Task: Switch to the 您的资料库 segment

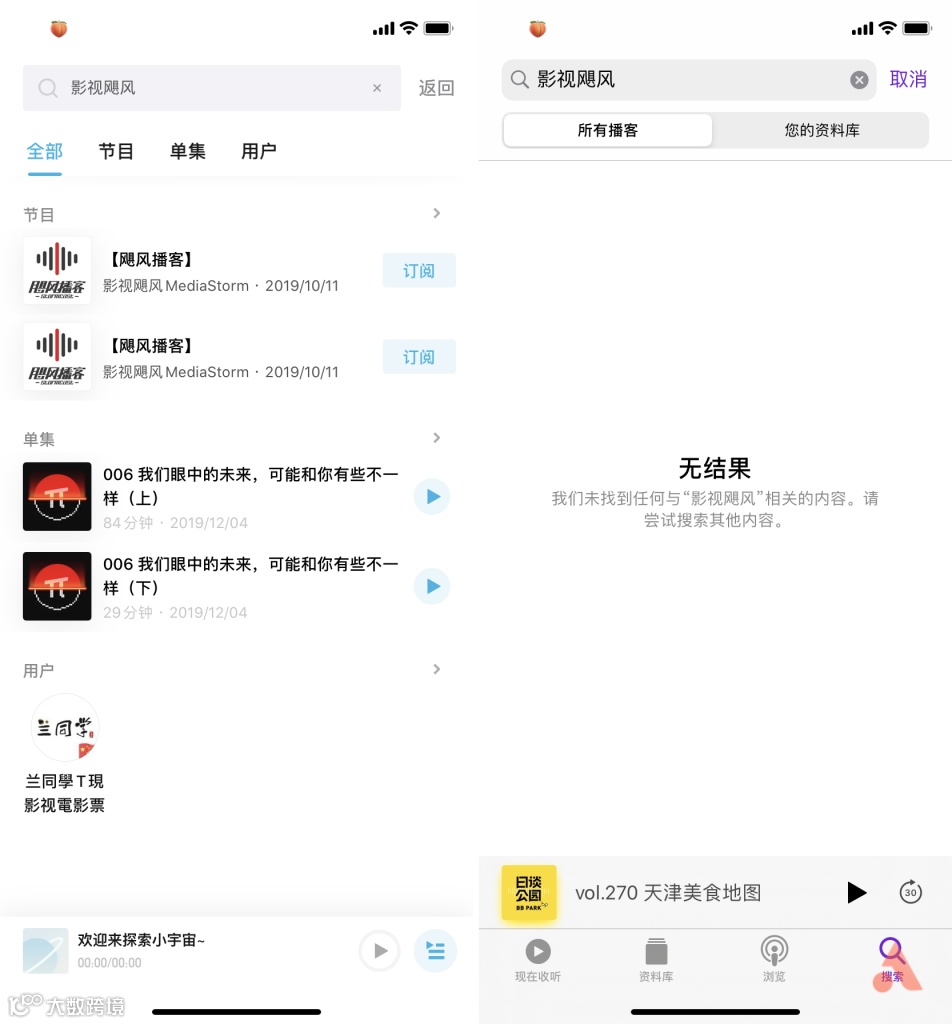Action: (821, 130)
